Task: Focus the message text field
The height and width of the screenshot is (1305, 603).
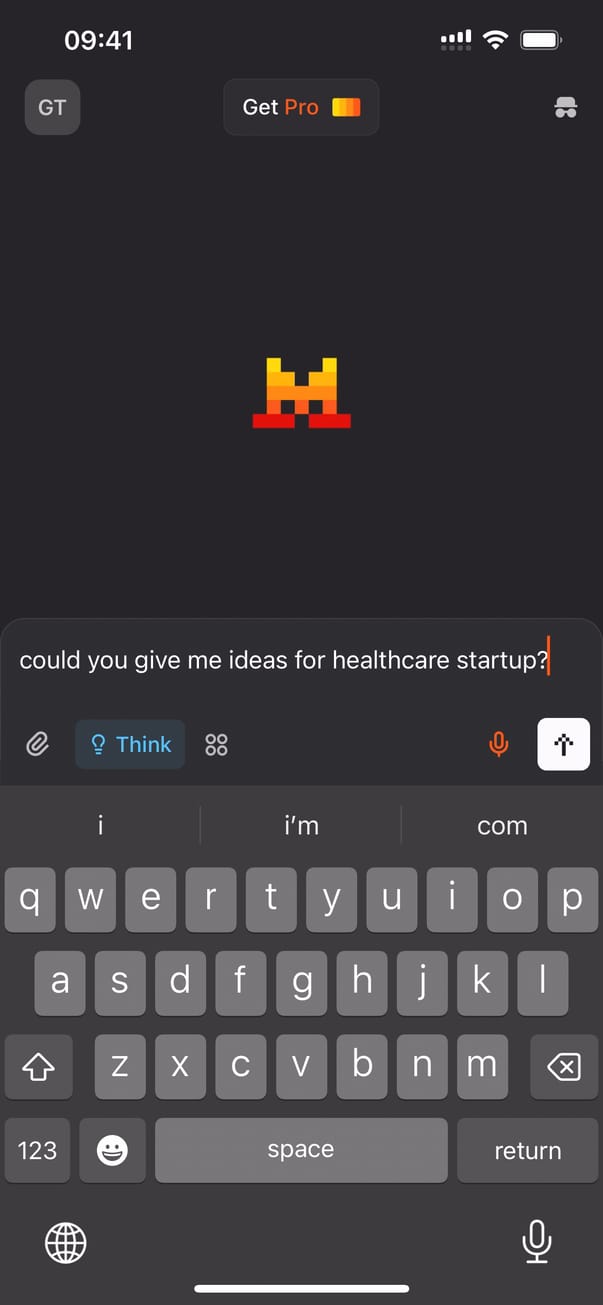Action: [x=285, y=661]
